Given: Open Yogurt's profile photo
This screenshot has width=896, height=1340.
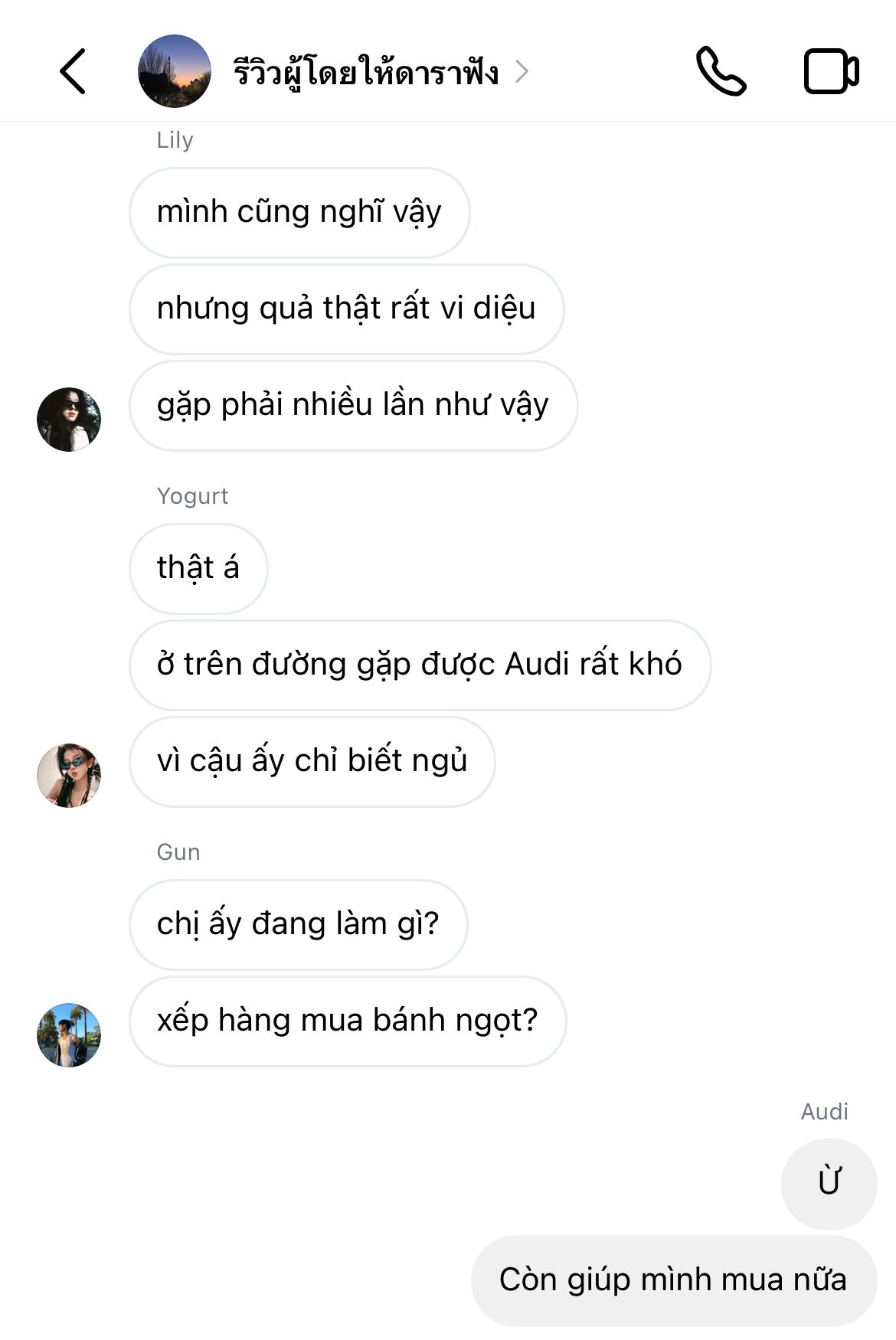Looking at the screenshot, I should [x=69, y=775].
